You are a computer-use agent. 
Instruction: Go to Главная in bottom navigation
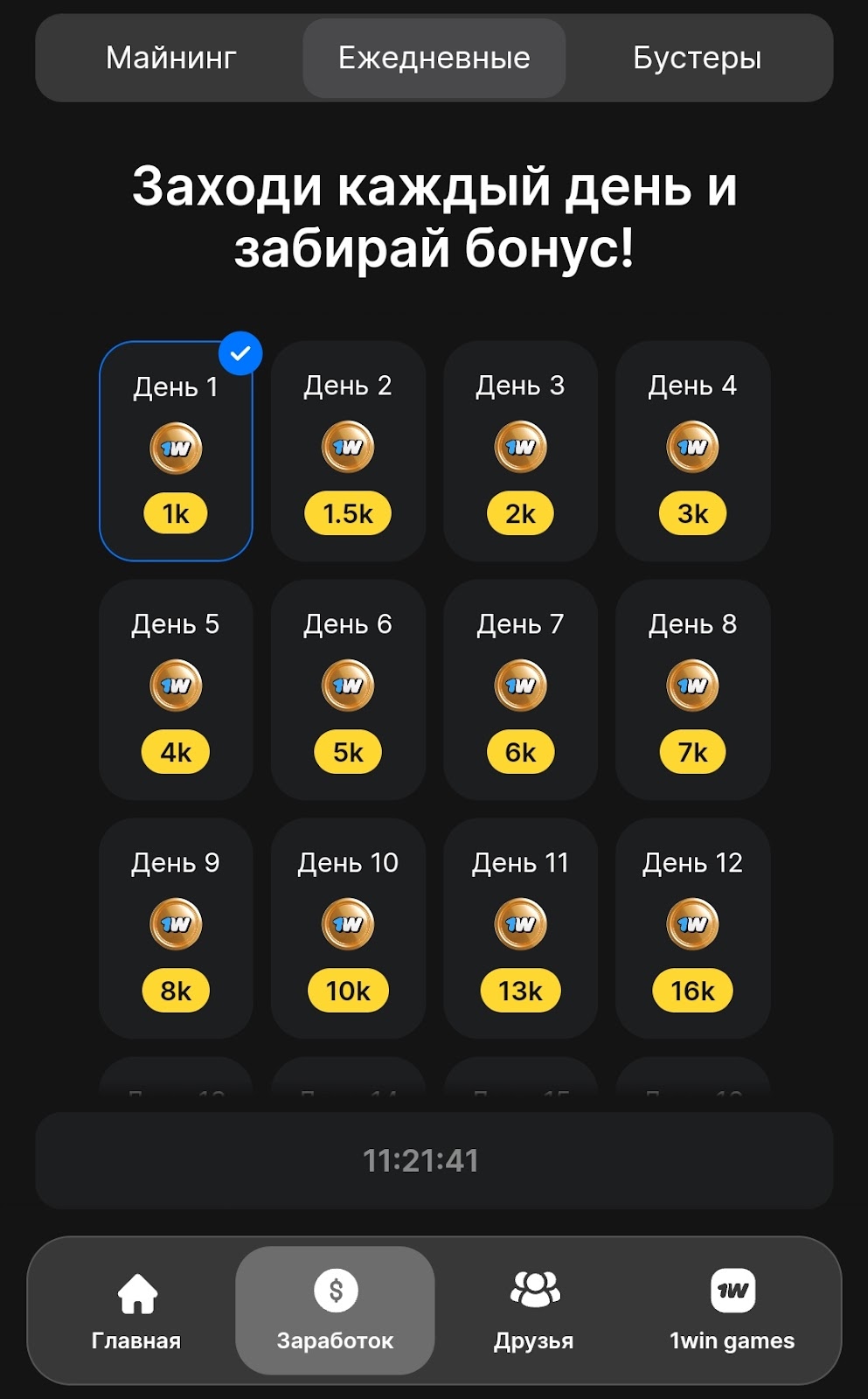click(x=136, y=1310)
